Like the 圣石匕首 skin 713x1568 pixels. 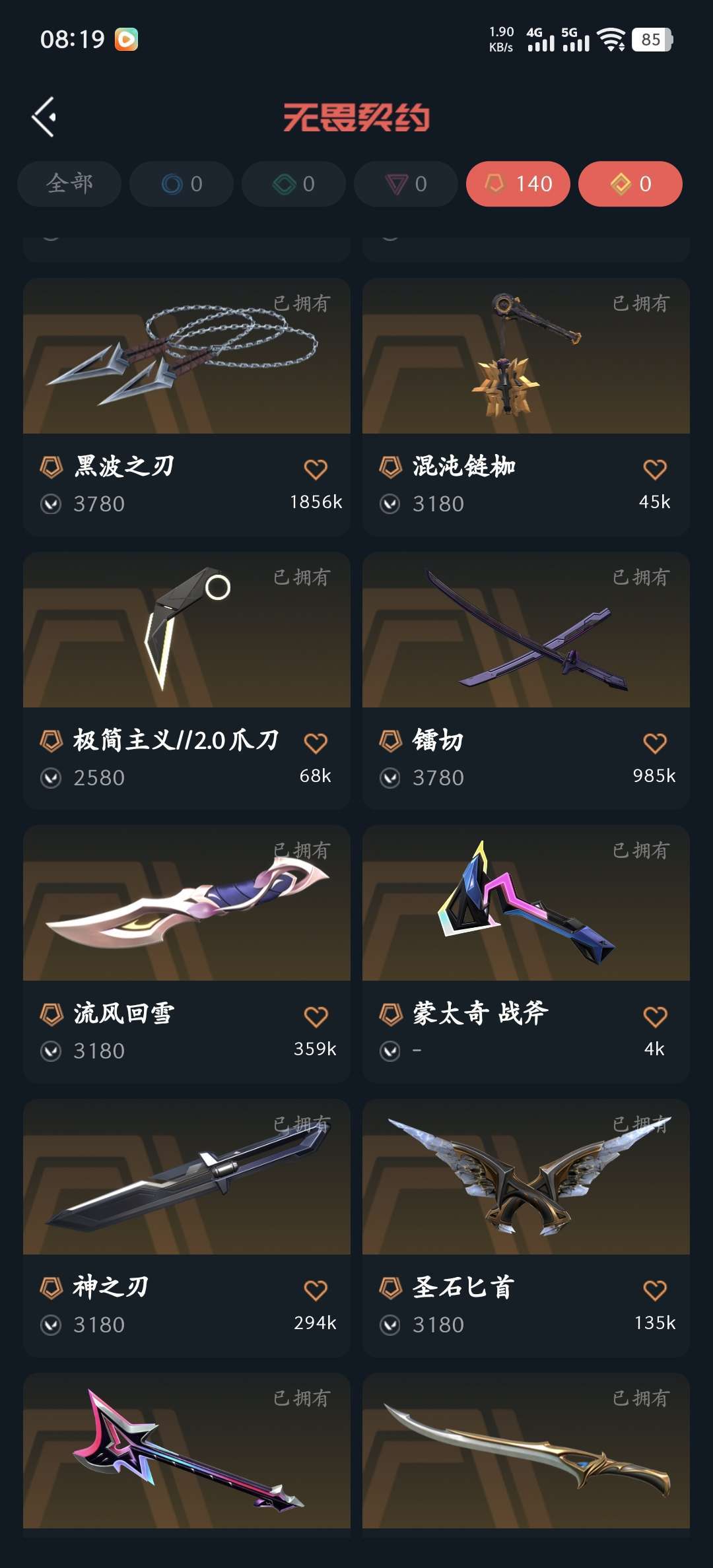tap(655, 1290)
